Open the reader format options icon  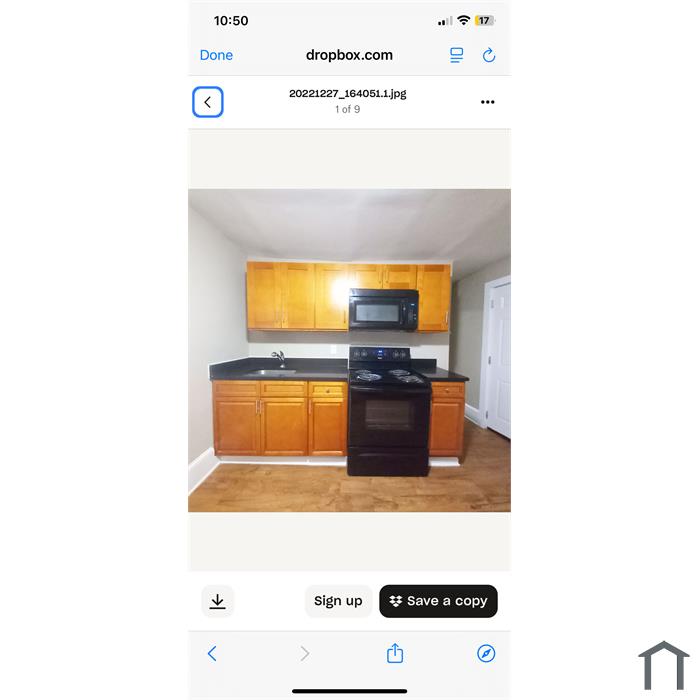click(456, 55)
